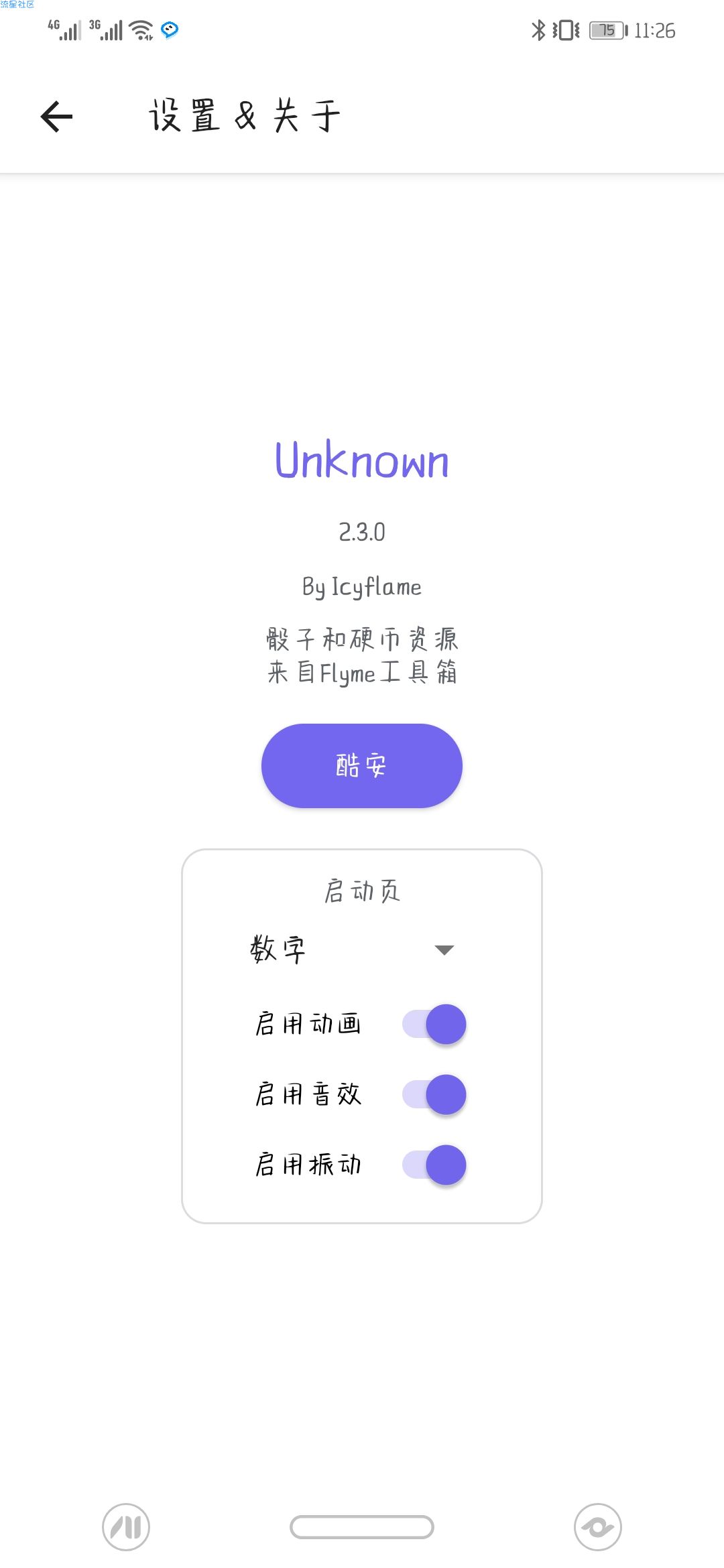Expand the 启动页 dropdown showing 数字
Viewport: 724px width, 1568px height.
click(353, 950)
